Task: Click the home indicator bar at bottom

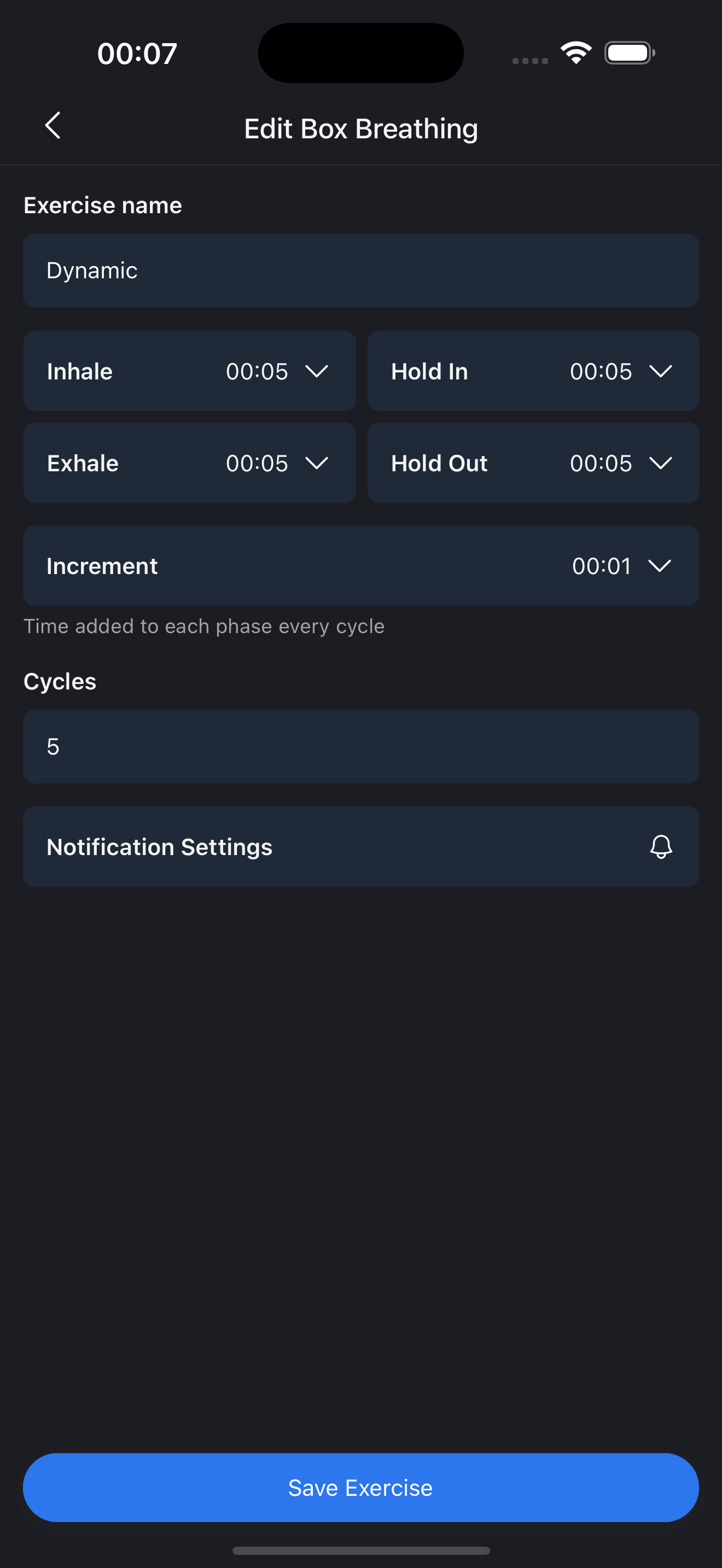Action: tap(361, 1550)
